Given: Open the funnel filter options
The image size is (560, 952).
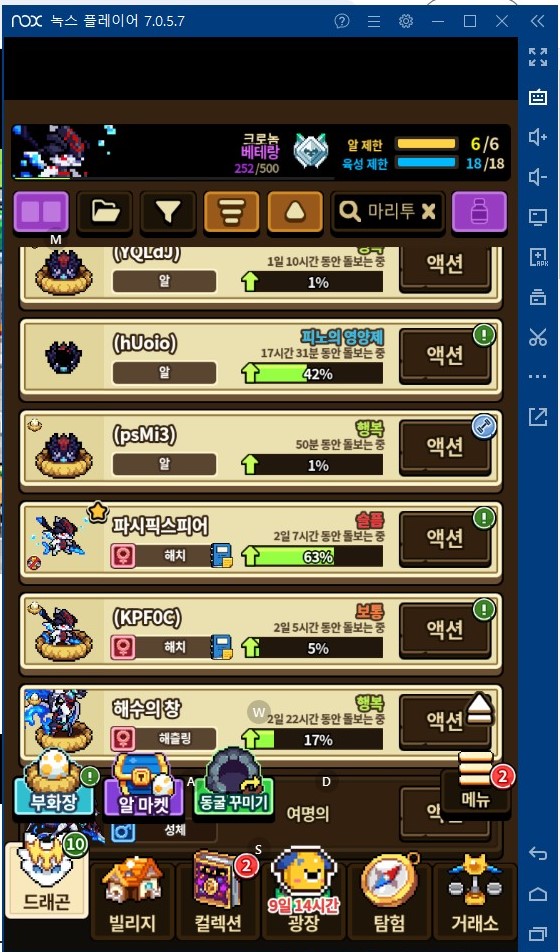Looking at the screenshot, I should tap(168, 212).
